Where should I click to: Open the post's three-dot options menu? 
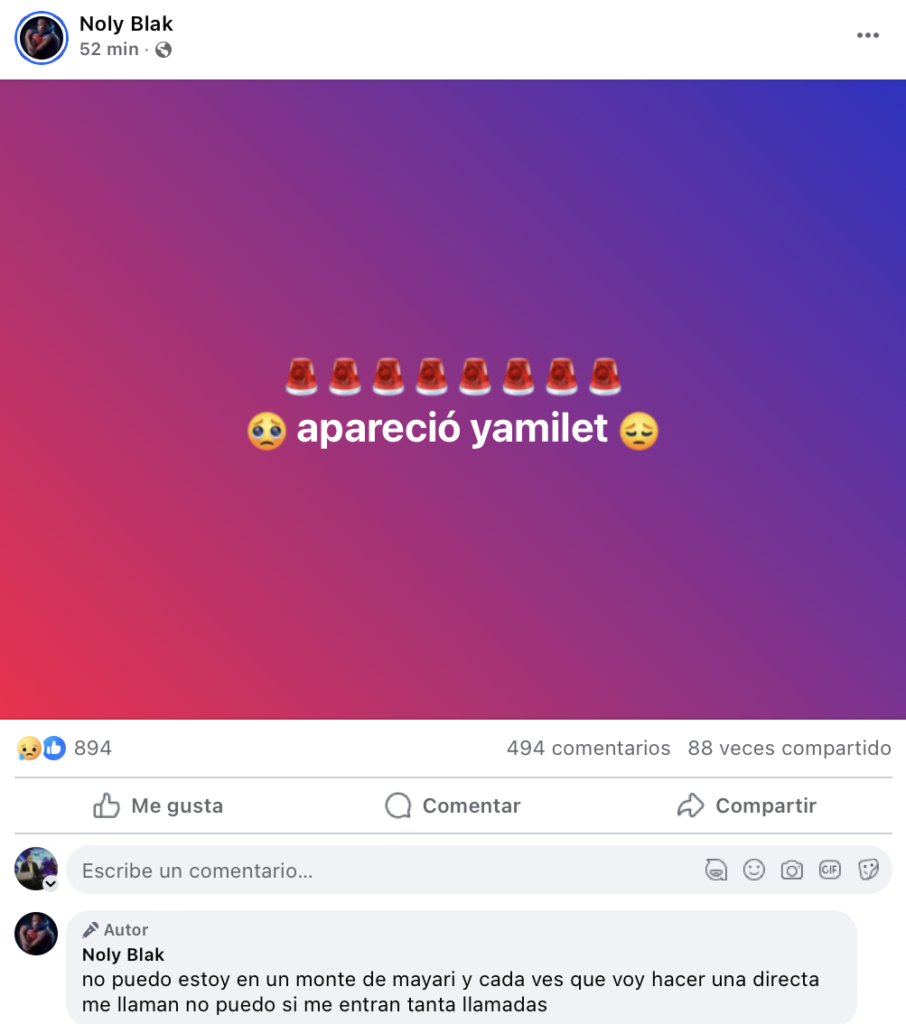pyautogui.click(x=867, y=36)
